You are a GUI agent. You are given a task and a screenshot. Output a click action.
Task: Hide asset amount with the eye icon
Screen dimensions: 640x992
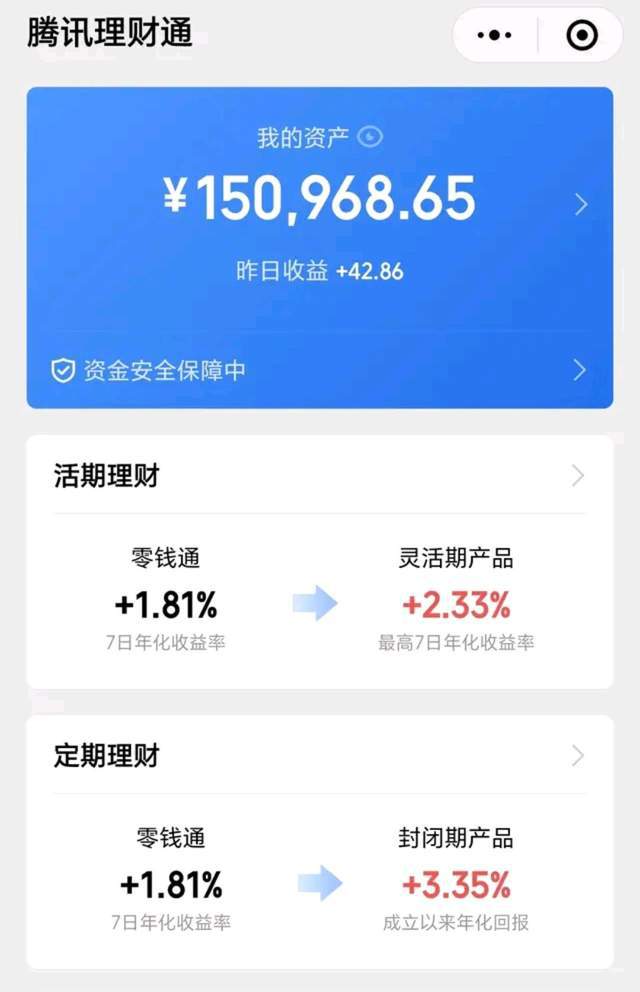(x=370, y=138)
